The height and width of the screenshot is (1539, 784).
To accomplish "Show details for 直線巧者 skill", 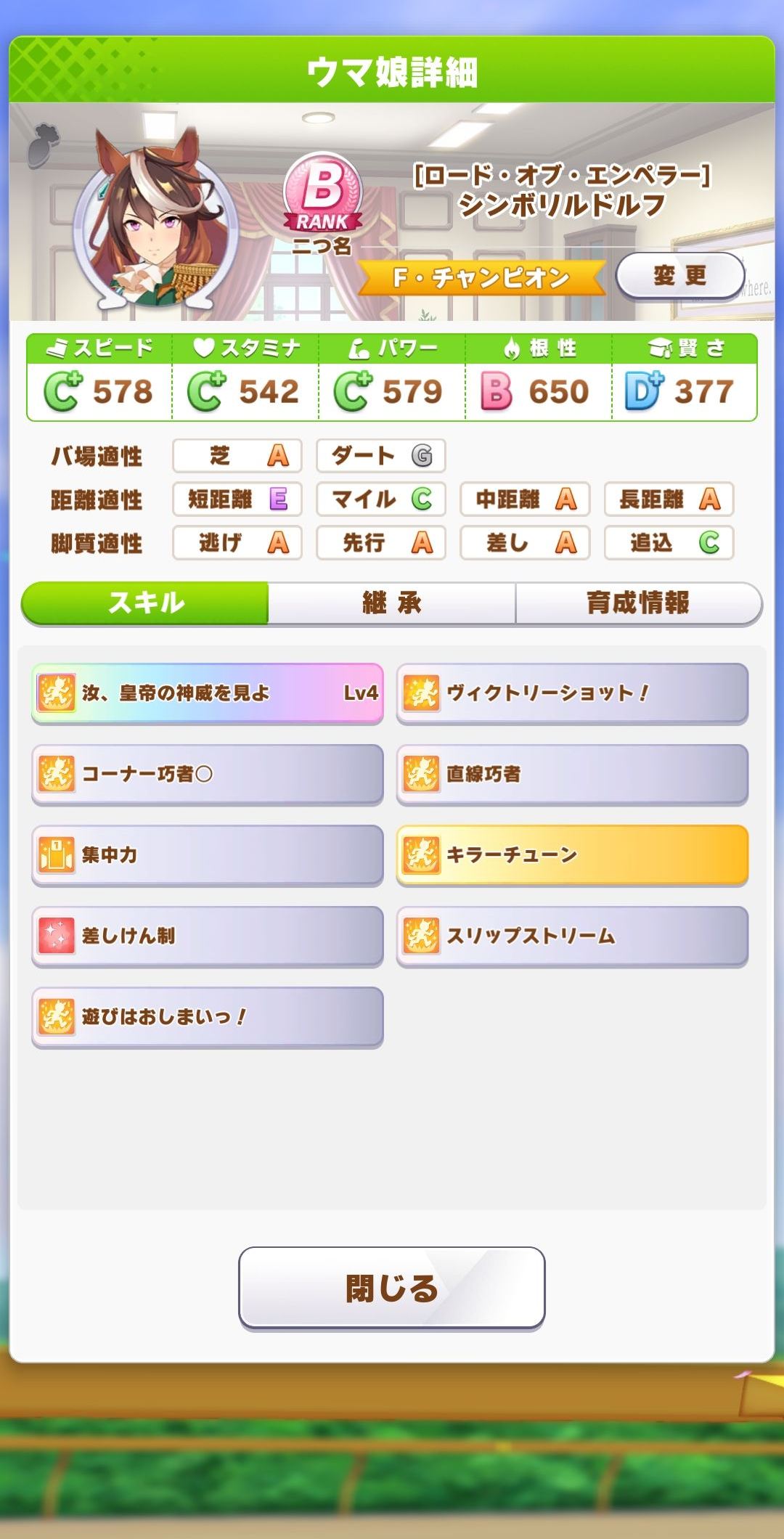I will 572,774.
